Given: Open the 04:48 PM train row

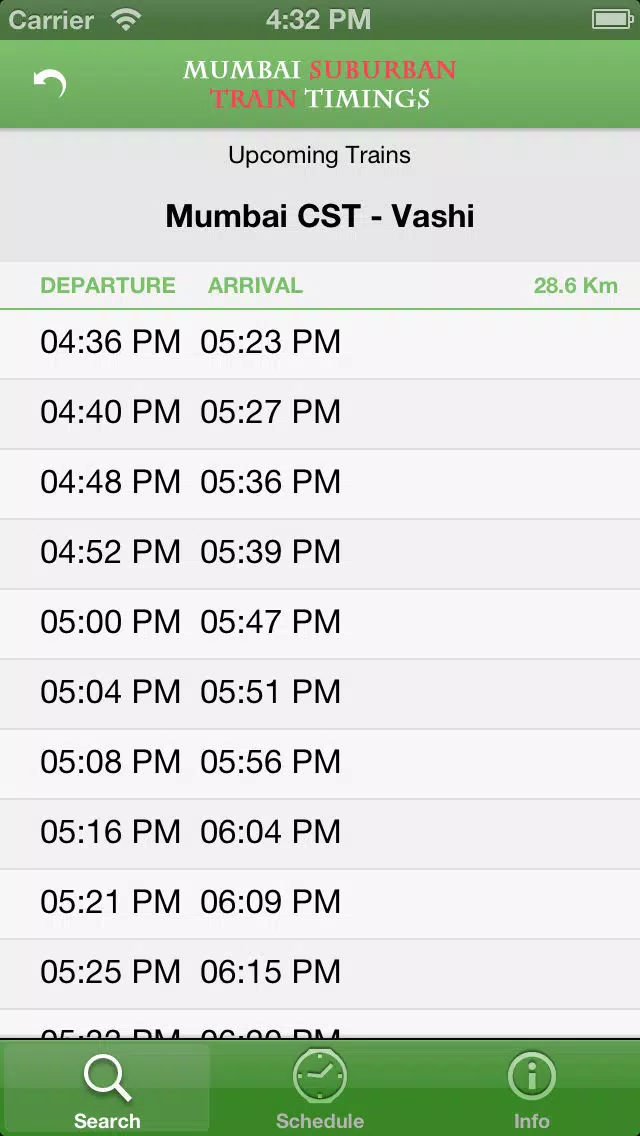Looking at the screenshot, I should pos(320,484).
